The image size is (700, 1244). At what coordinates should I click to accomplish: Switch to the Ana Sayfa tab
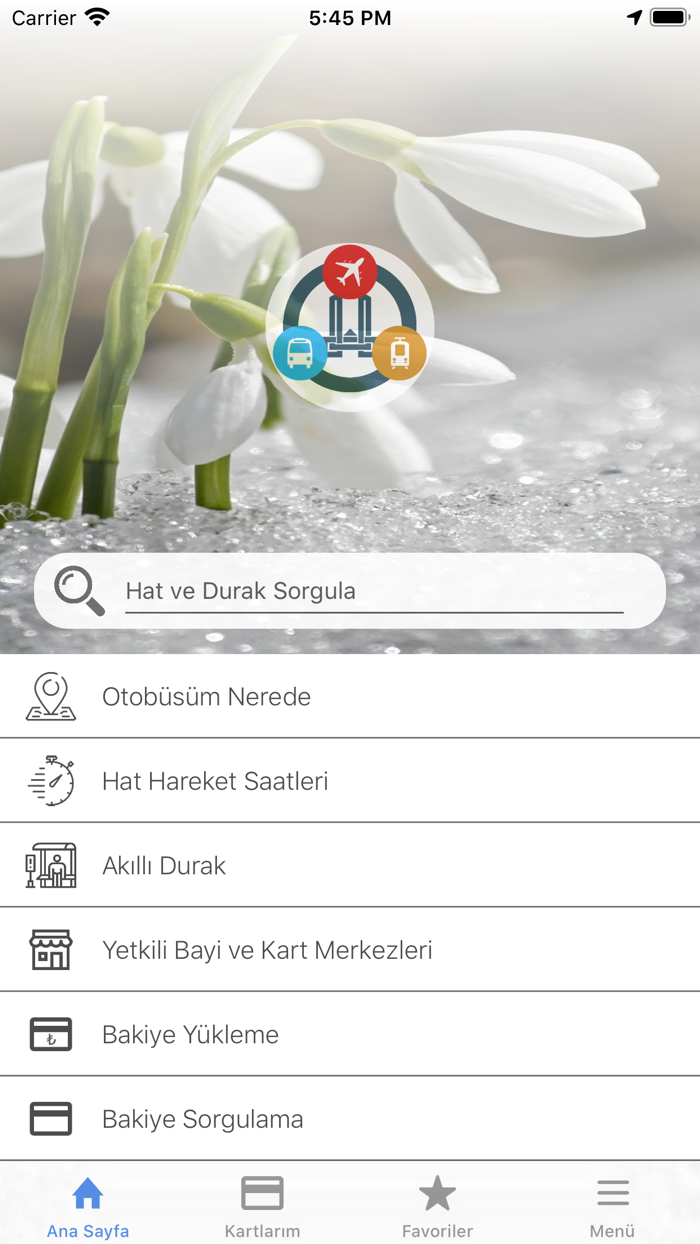(x=88, y=1206)
